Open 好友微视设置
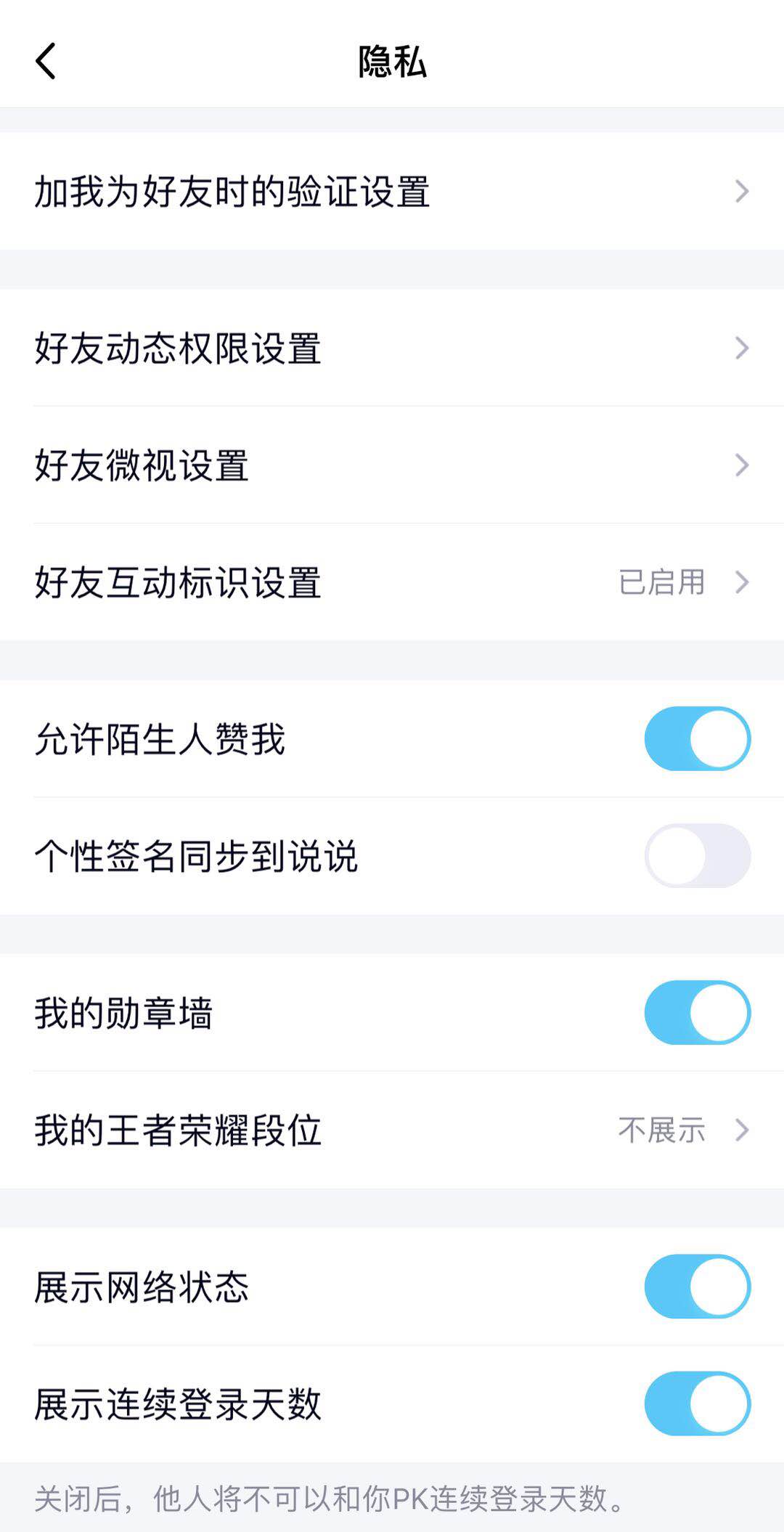 pyautogui.click(x=392, y=465)
